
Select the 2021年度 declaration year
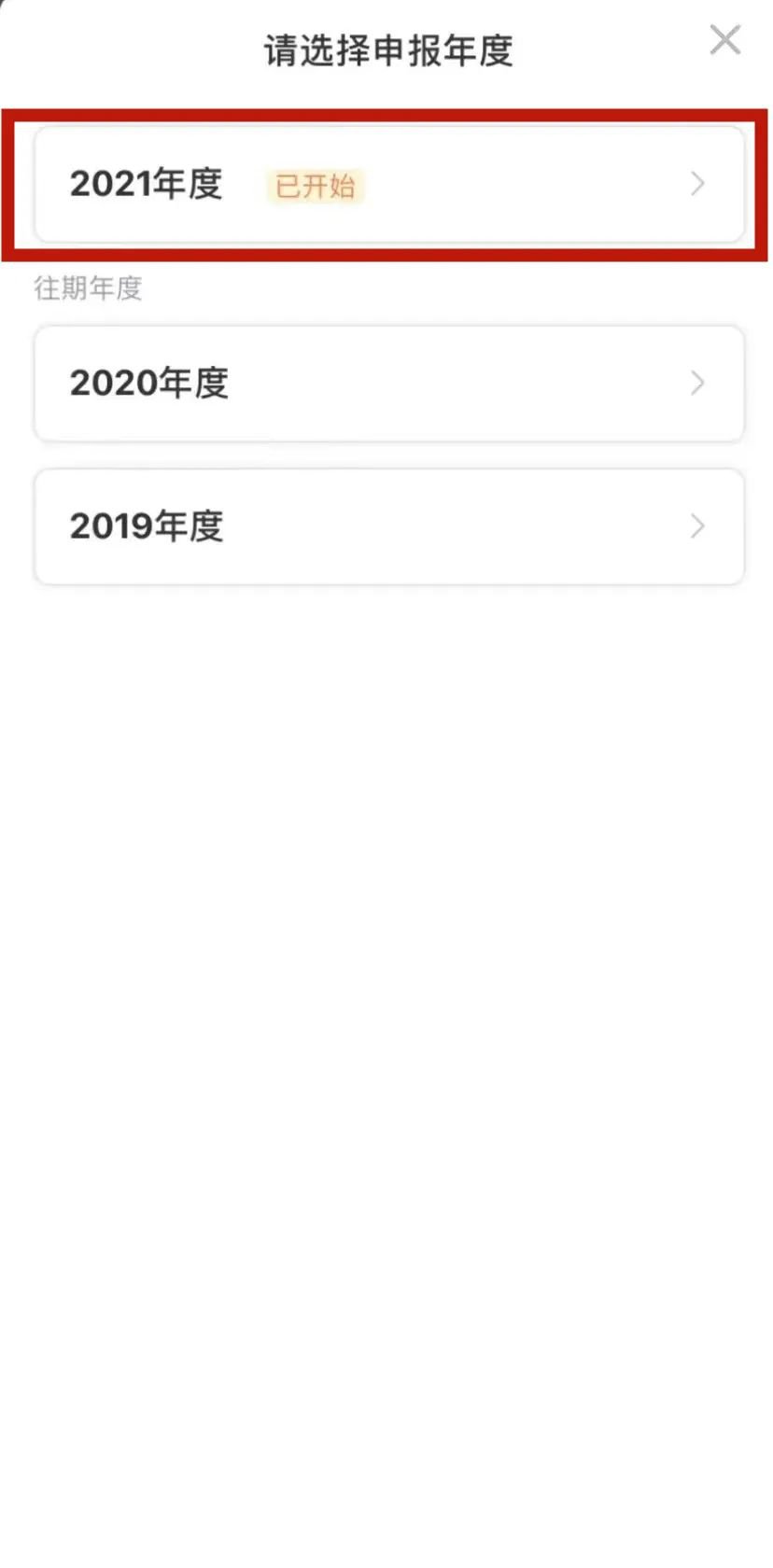pos(388,184)
